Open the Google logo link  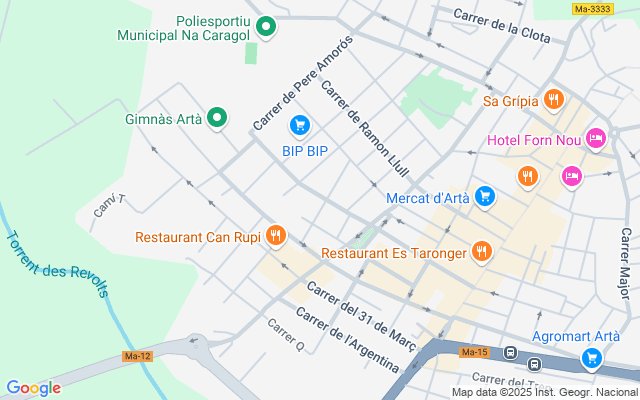click(33, 388)
